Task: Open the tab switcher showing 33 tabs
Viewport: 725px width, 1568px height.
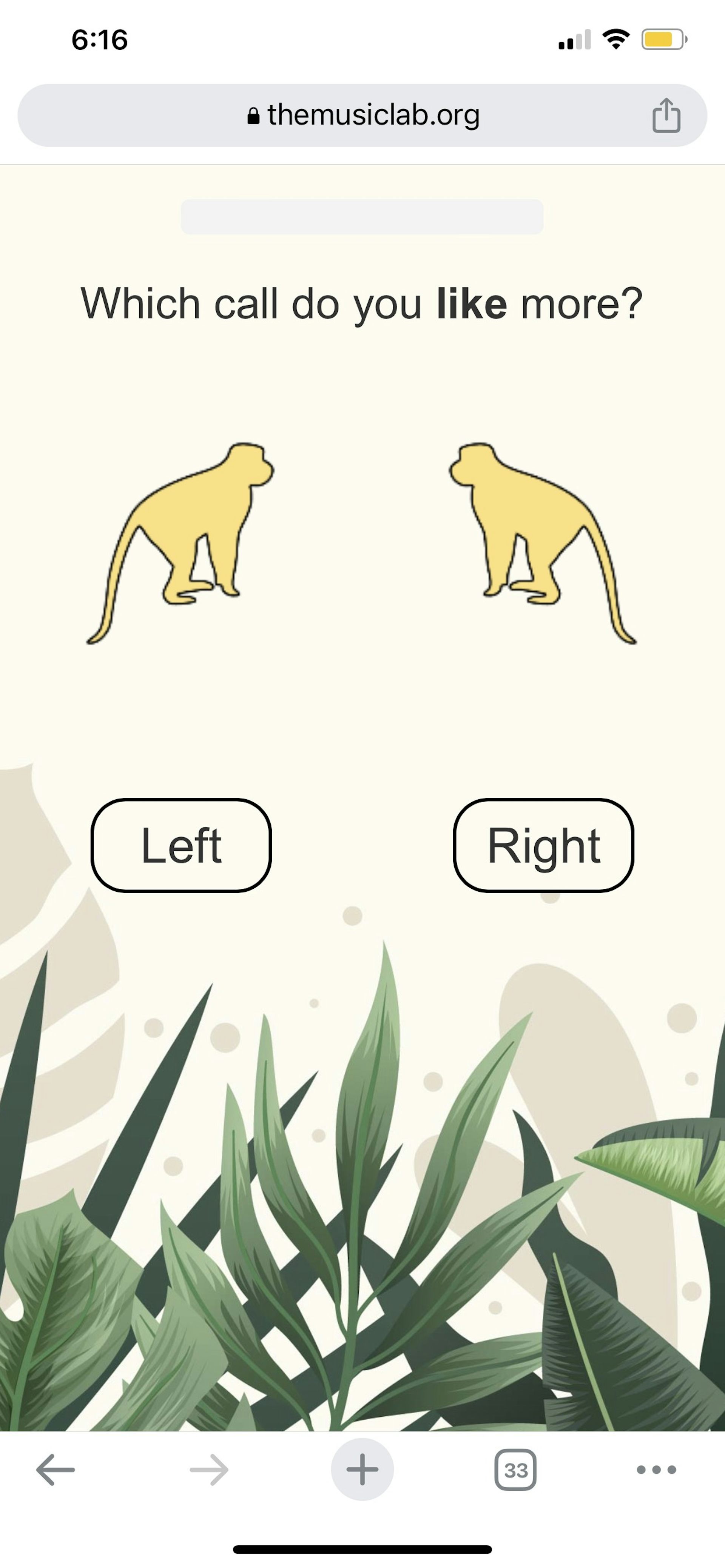Action: pos(515,1470)
